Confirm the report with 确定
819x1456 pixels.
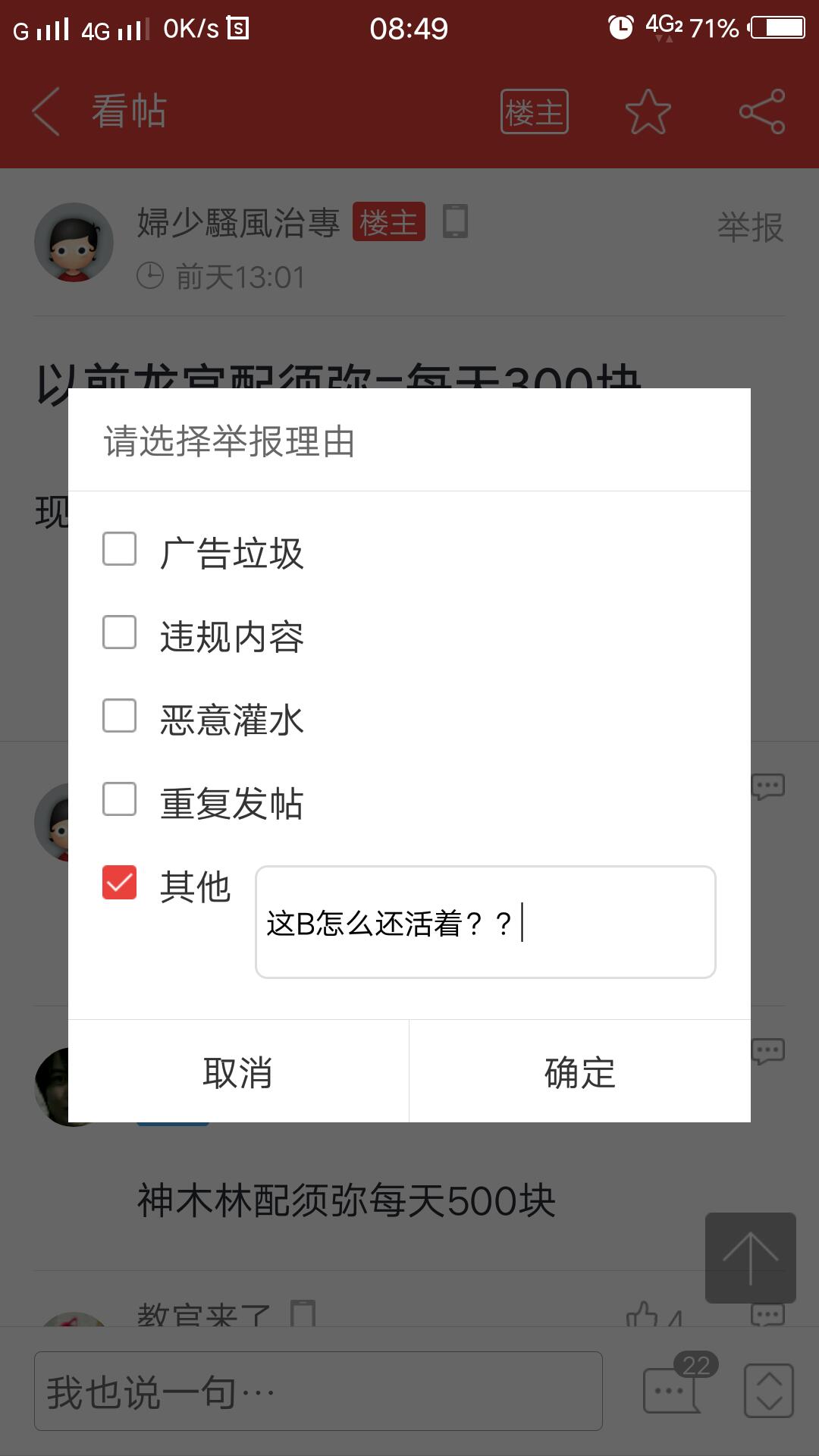(580, 1072)
